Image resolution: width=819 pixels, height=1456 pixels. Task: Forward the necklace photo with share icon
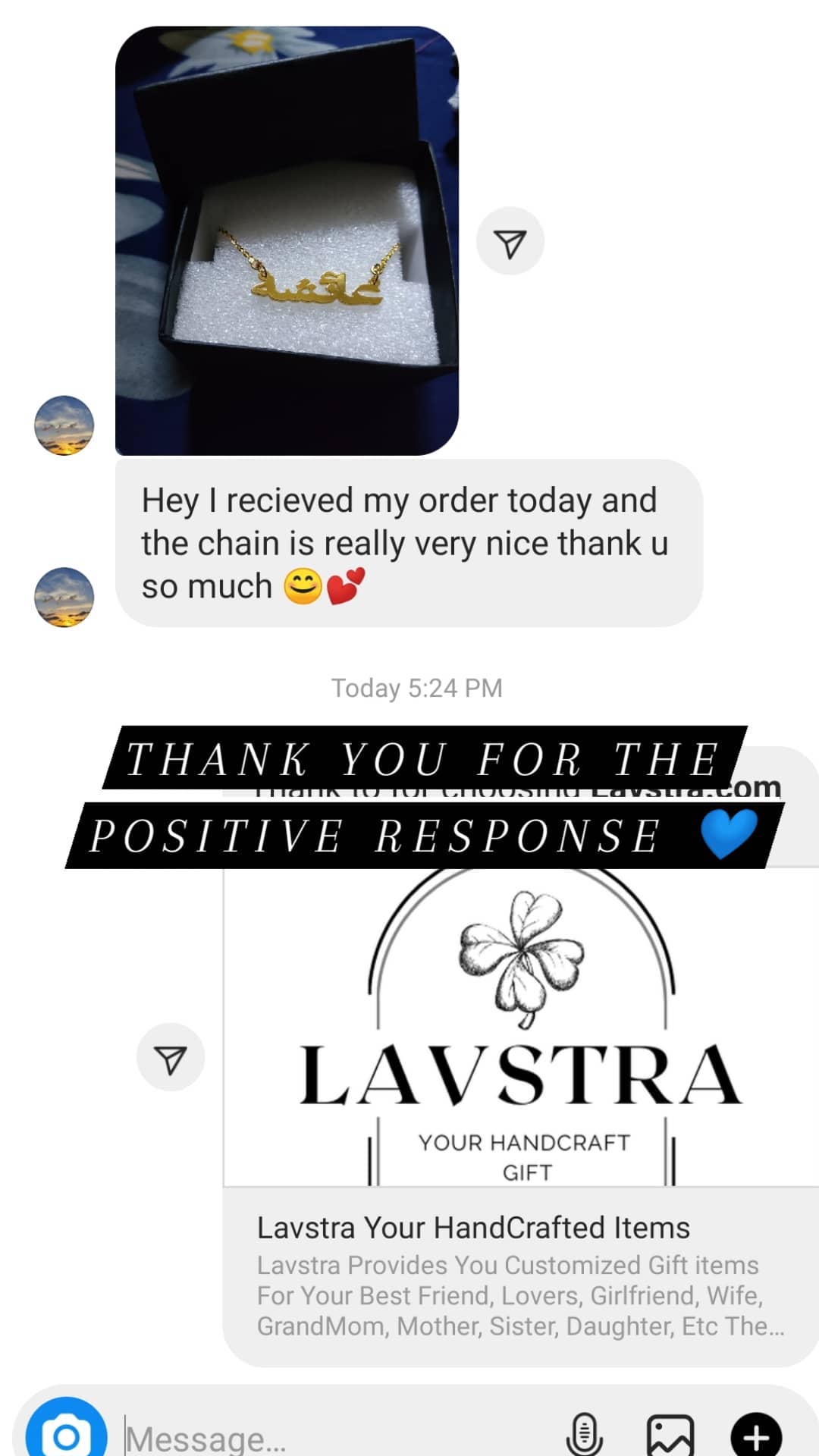click(510, 241)
